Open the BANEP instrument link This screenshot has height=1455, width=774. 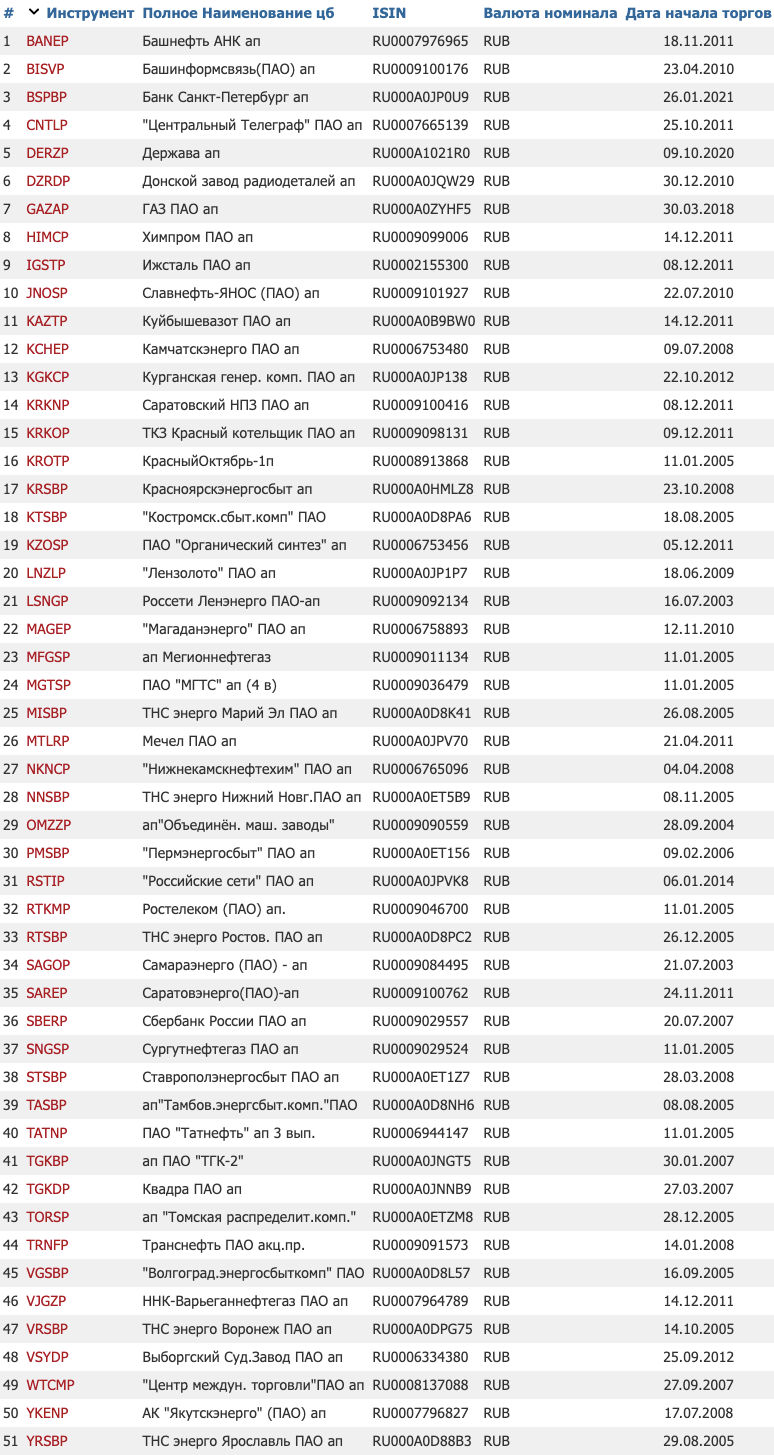[47, 41]
